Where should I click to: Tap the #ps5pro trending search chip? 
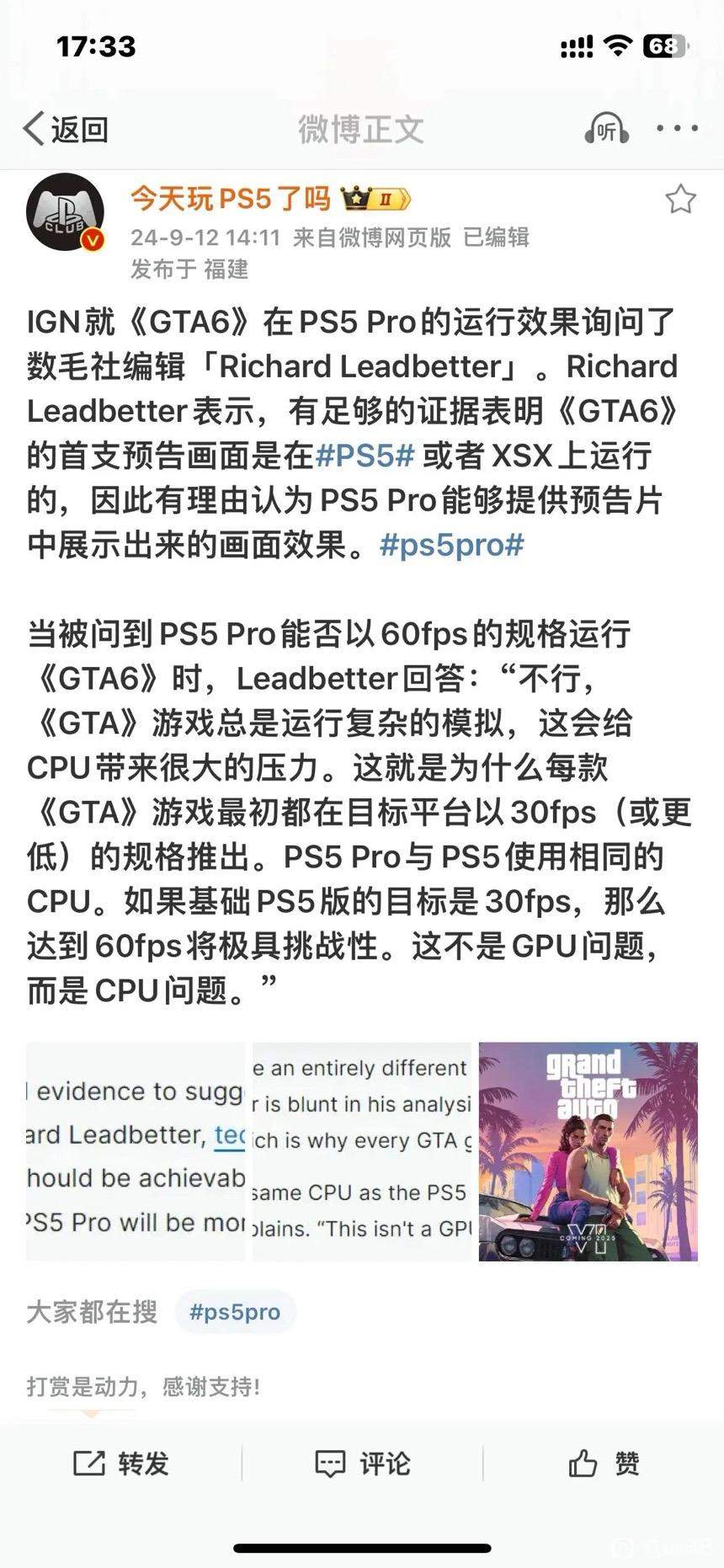[x=235, y=1312]
